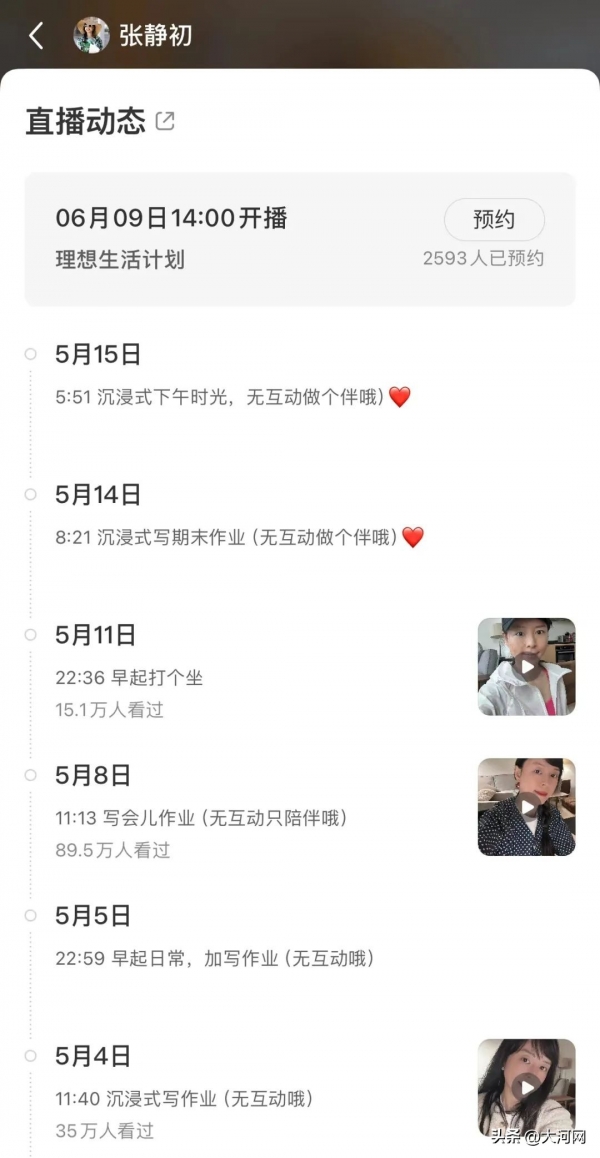Image resolution: width=600 pixels, height=1158 pixels.
Task: Play the 5月11日 早起打个坐 replay video
Action: coord(526,666)
